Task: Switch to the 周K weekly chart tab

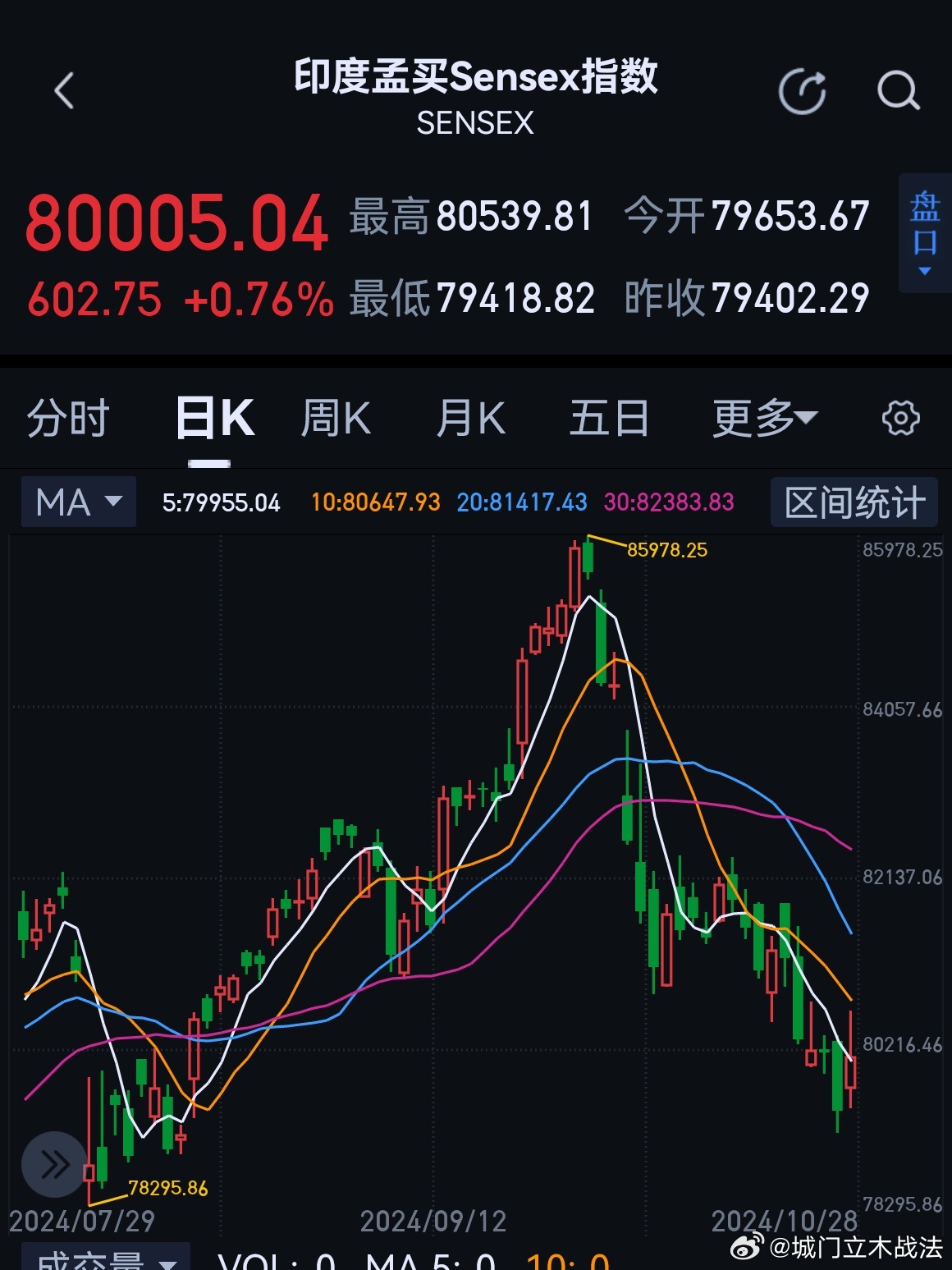Action: [x=335, y=417]
